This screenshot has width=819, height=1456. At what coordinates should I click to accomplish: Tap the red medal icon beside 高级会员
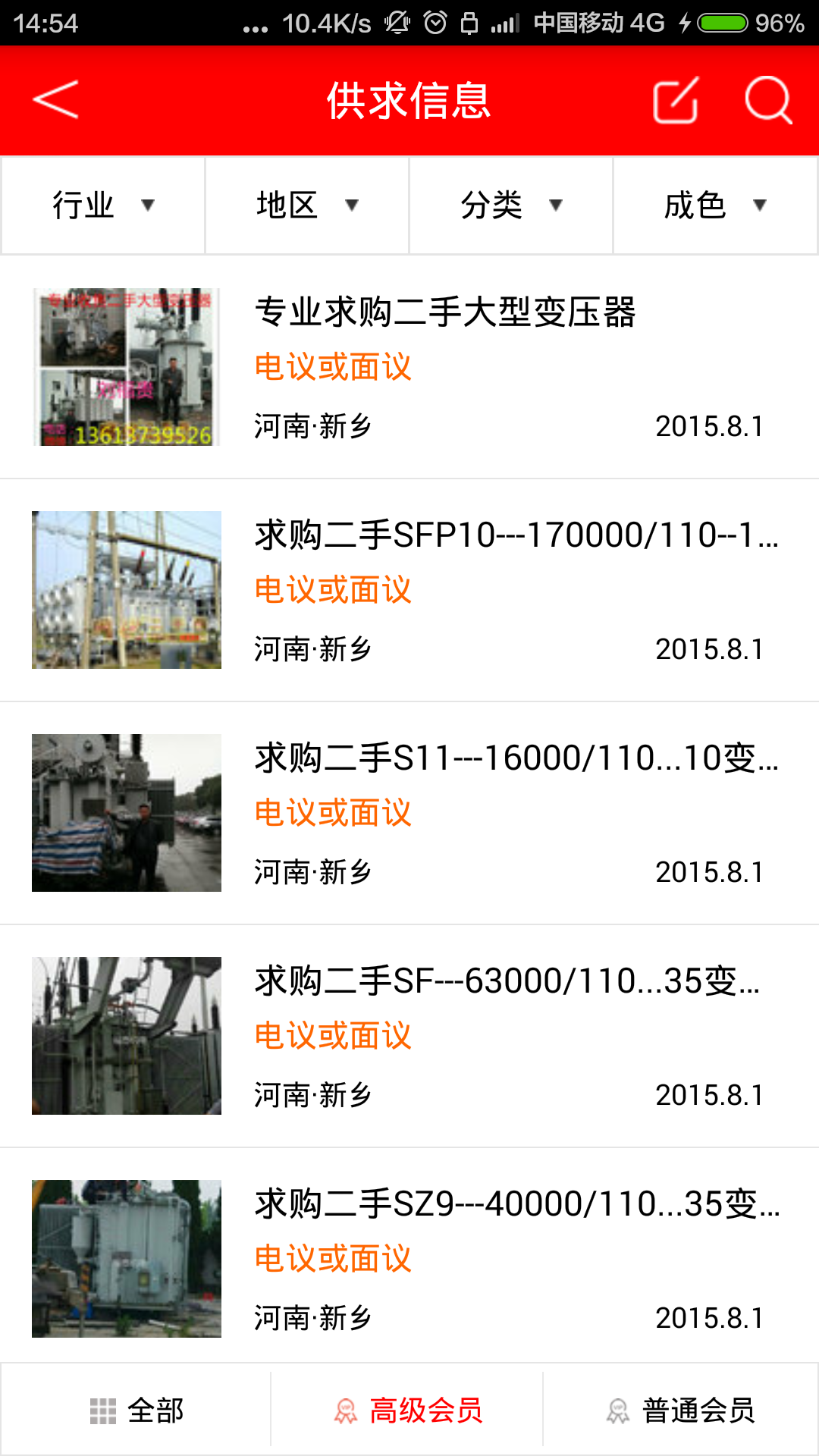pos(347,1408)
